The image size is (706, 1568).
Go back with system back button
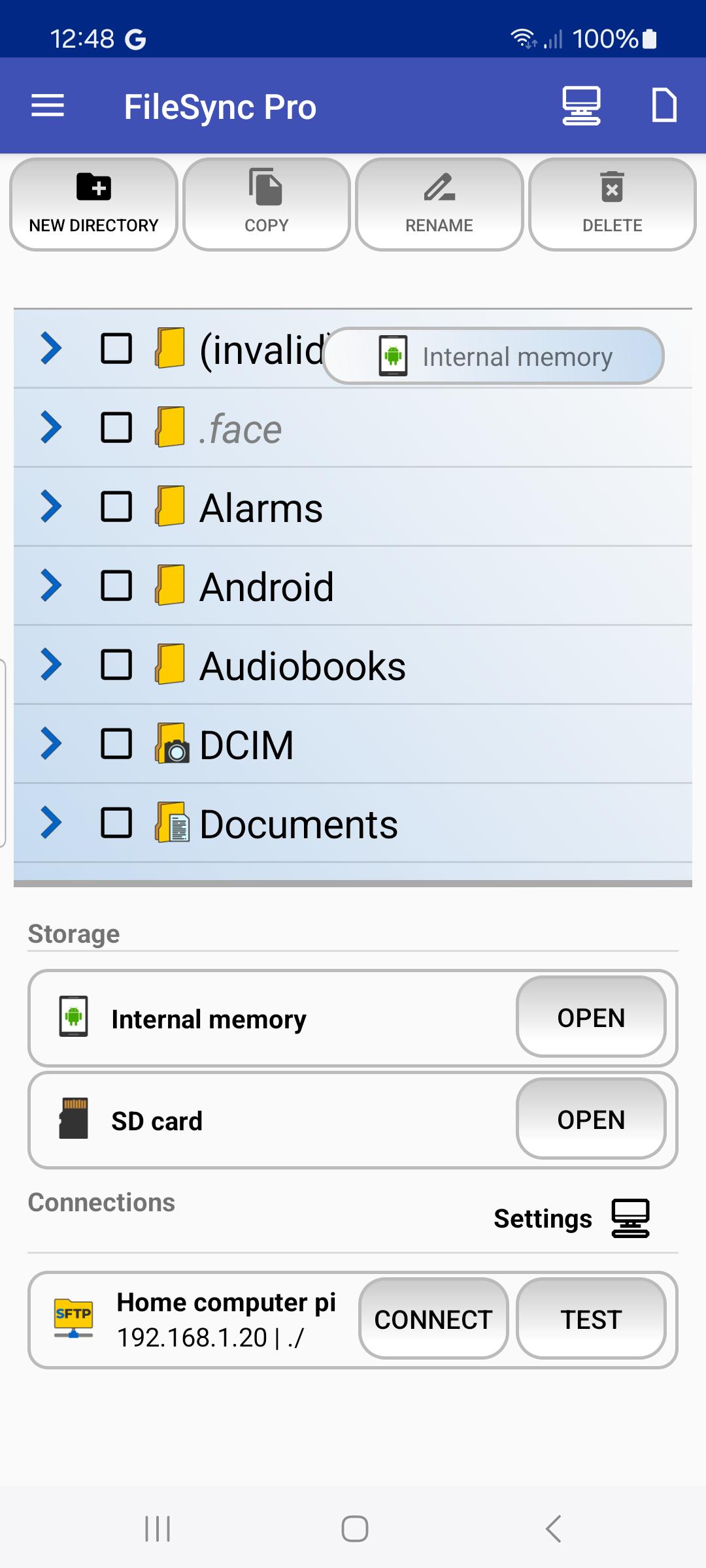[x=553, y=1529]
